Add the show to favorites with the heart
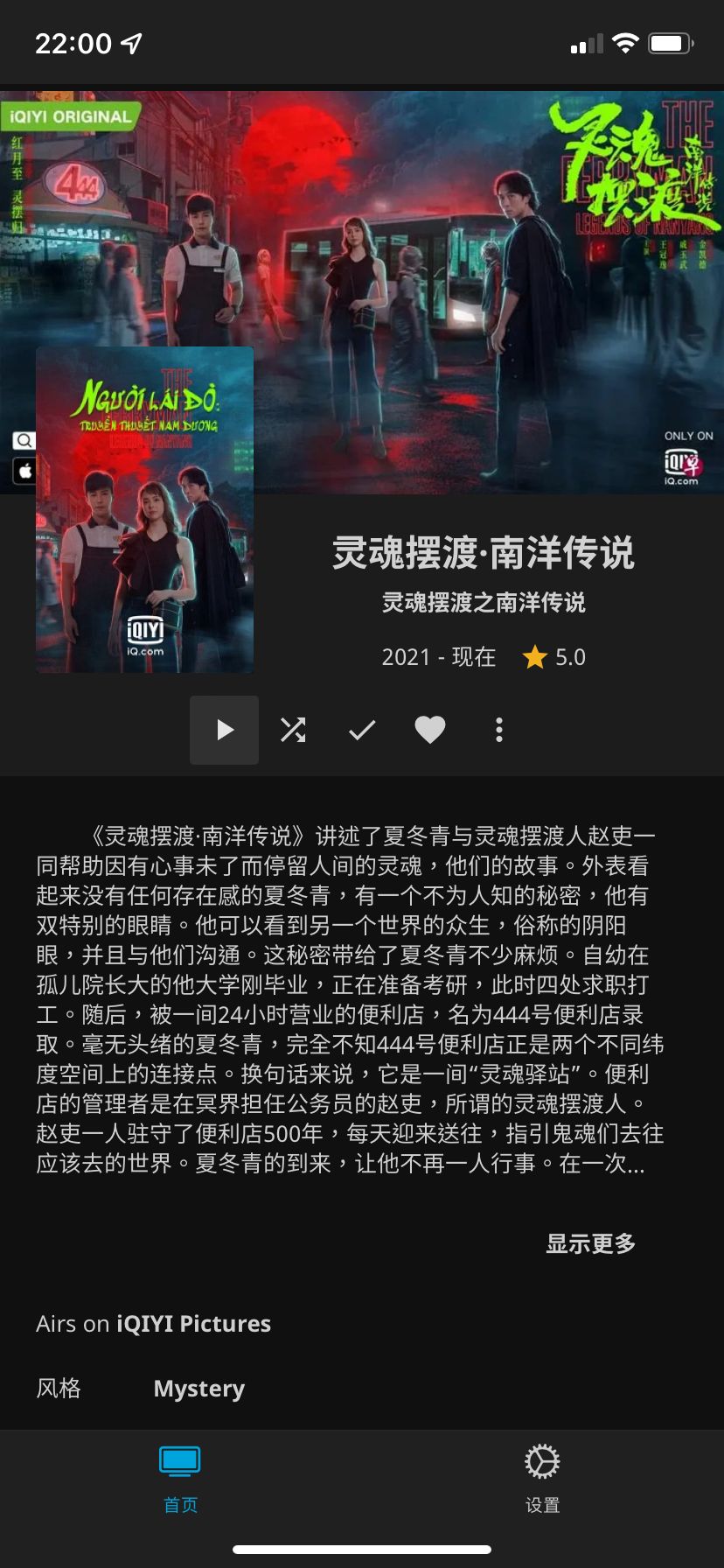 click(x=430, y=730)
